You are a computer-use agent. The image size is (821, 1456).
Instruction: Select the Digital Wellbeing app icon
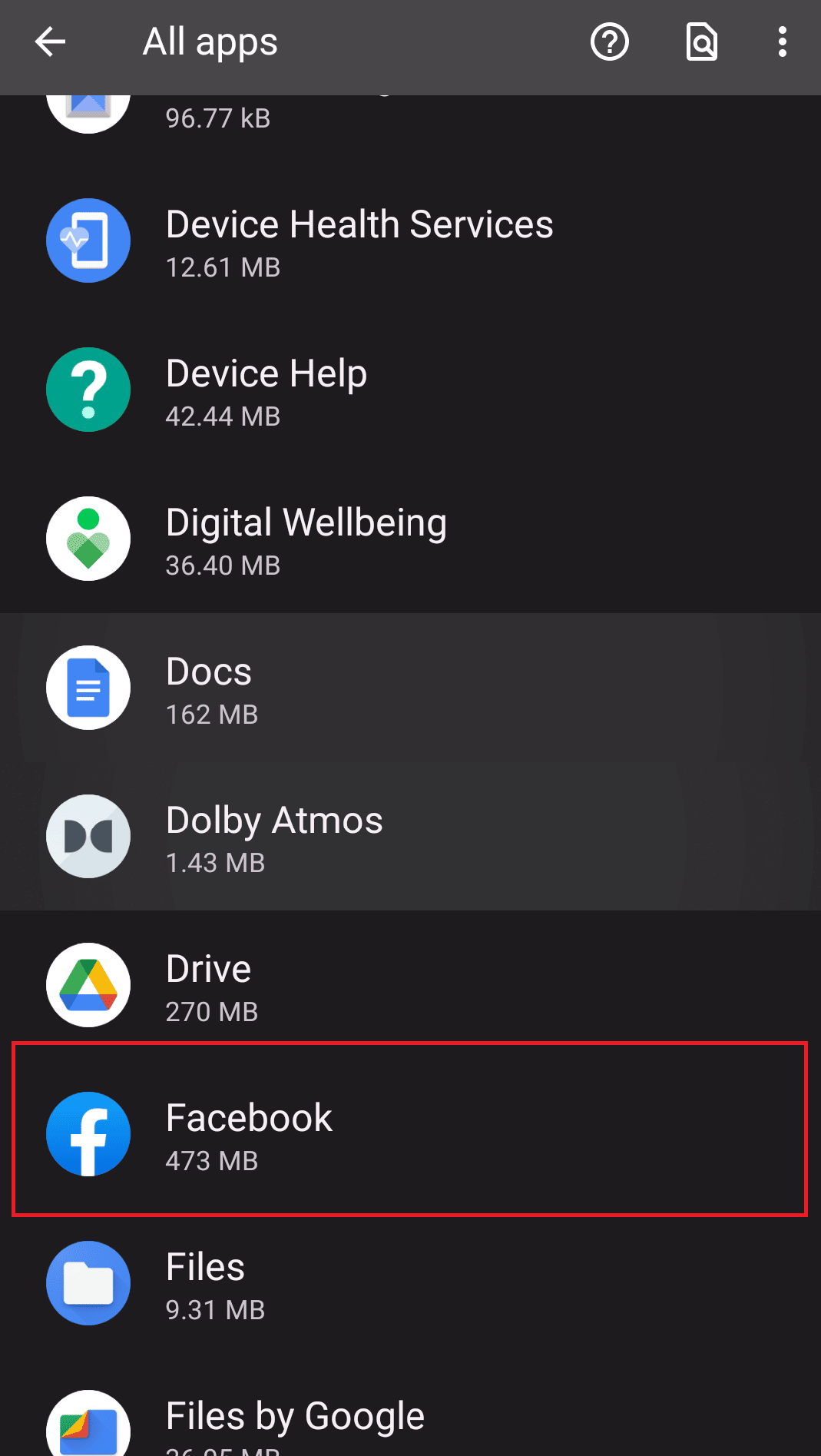[x=88, y=539]
